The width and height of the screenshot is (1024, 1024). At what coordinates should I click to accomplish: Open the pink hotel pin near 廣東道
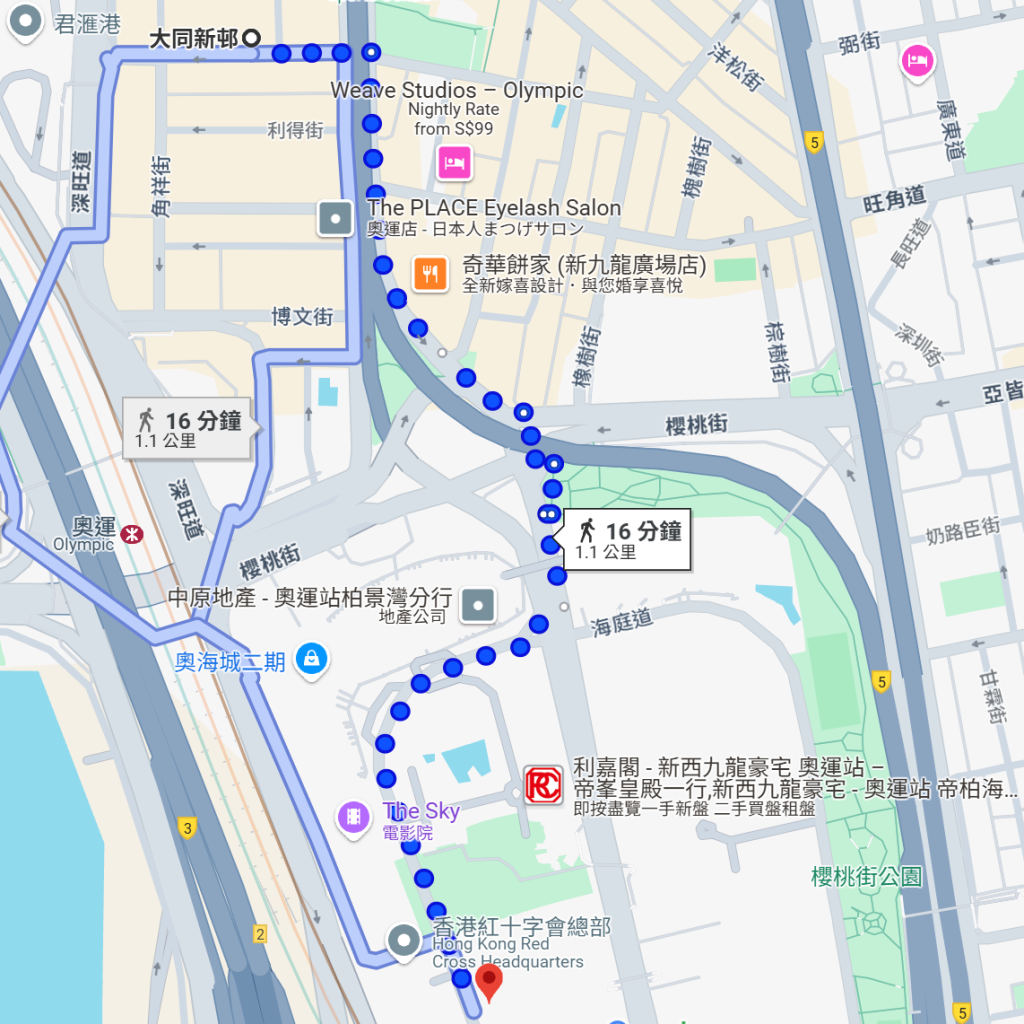click(x=916, y=61)
